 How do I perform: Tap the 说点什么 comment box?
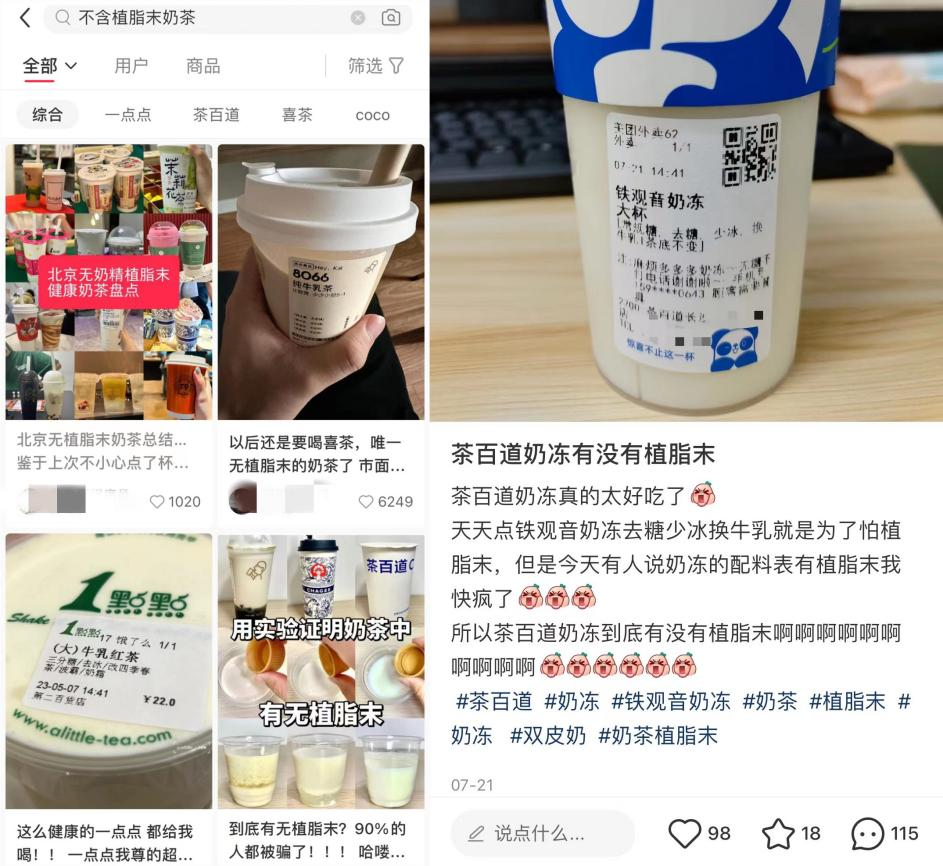pos(541,833)
